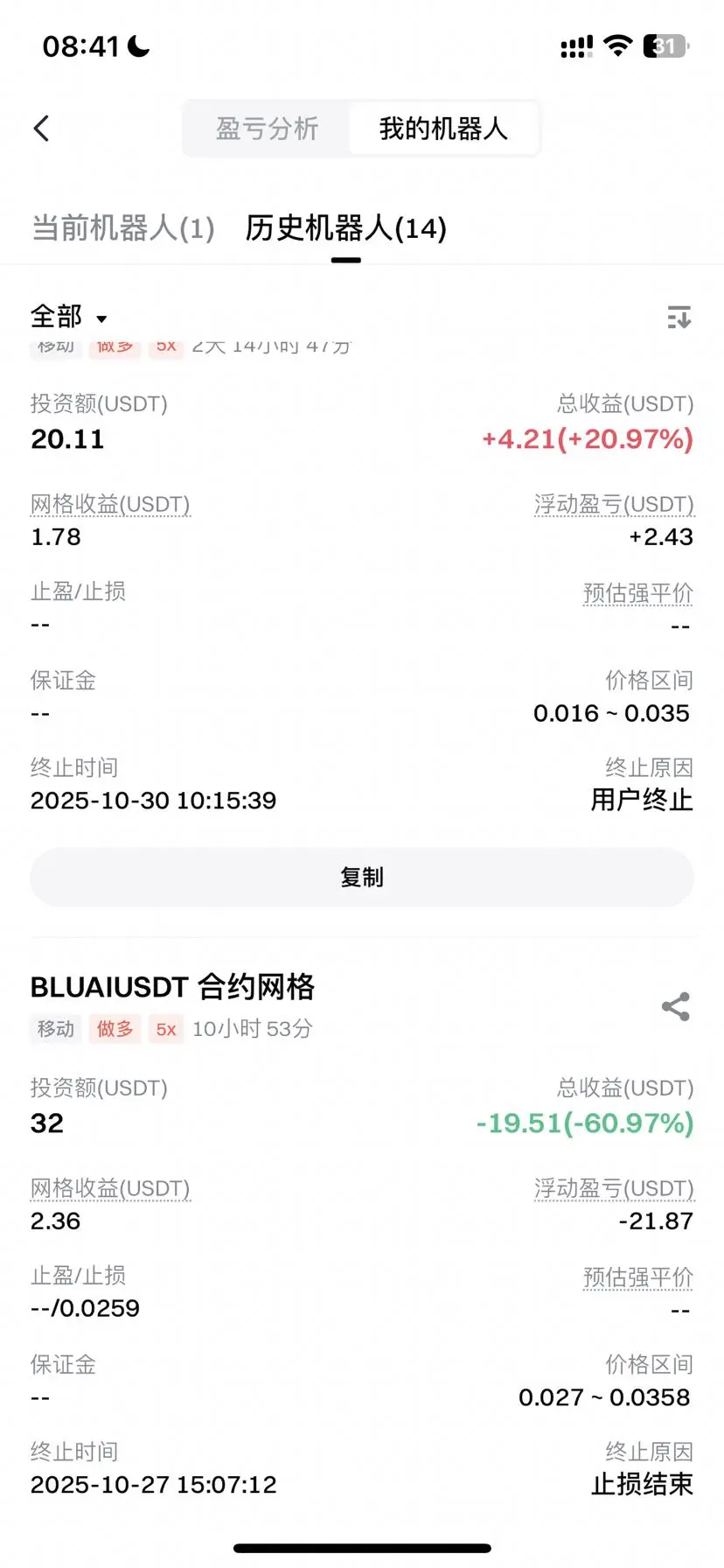The image size is (724, 1568).
Task: Open the 当前机器人(1) tab
Action: coord(122,228)
